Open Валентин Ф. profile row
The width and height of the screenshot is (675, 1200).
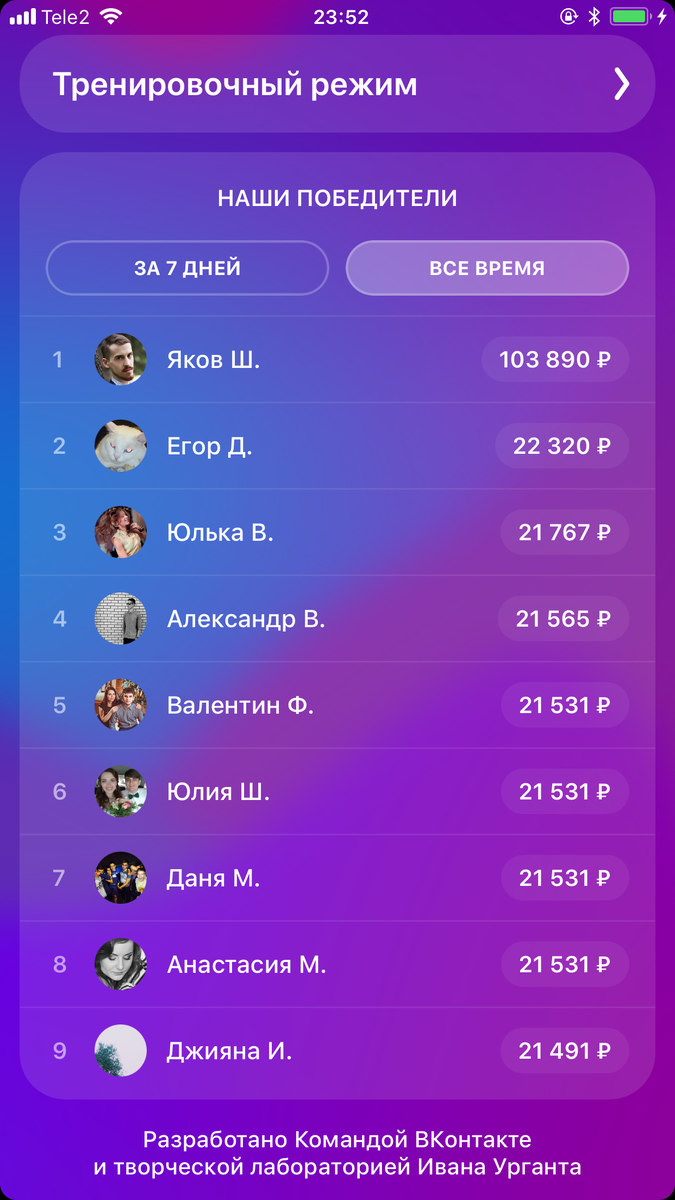337,705
